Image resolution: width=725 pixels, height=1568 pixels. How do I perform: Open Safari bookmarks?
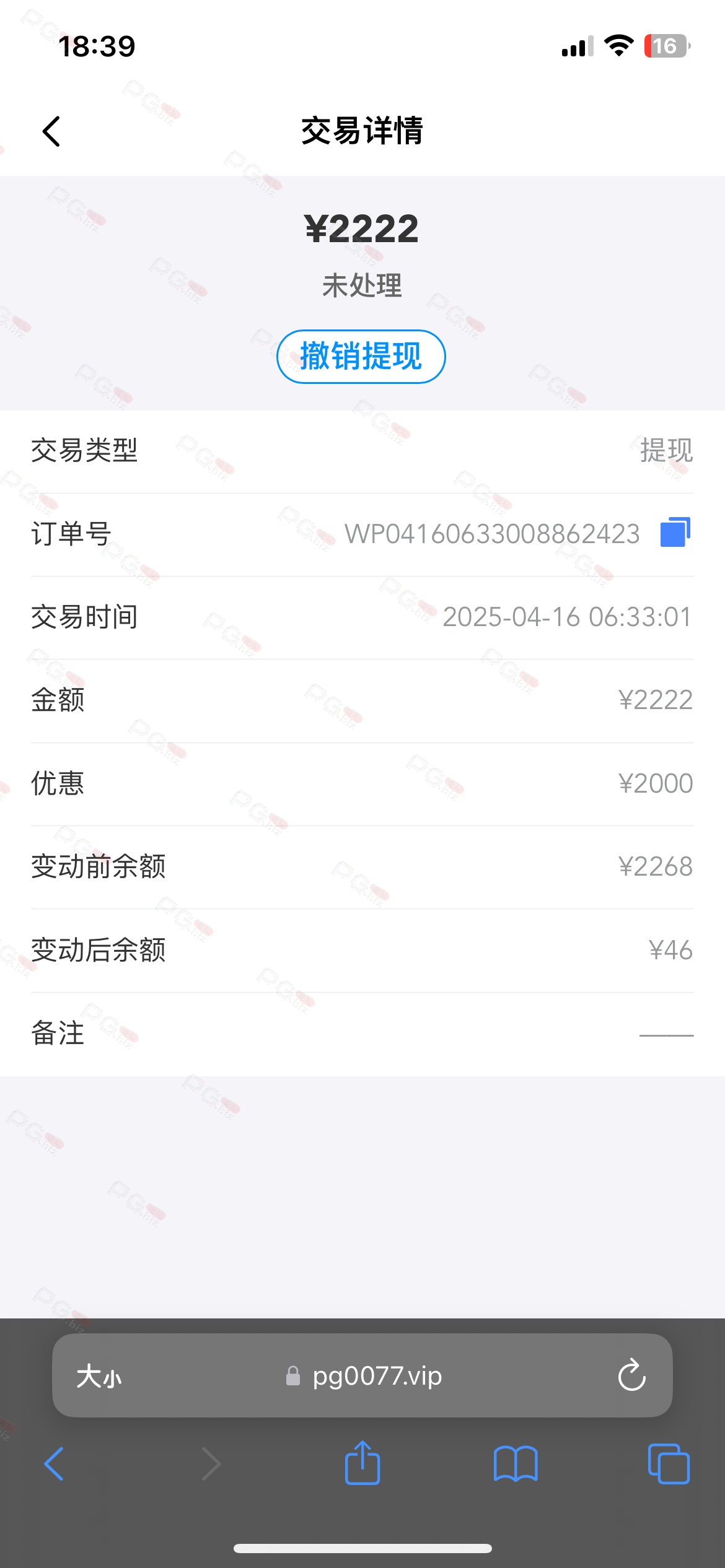516,1464
